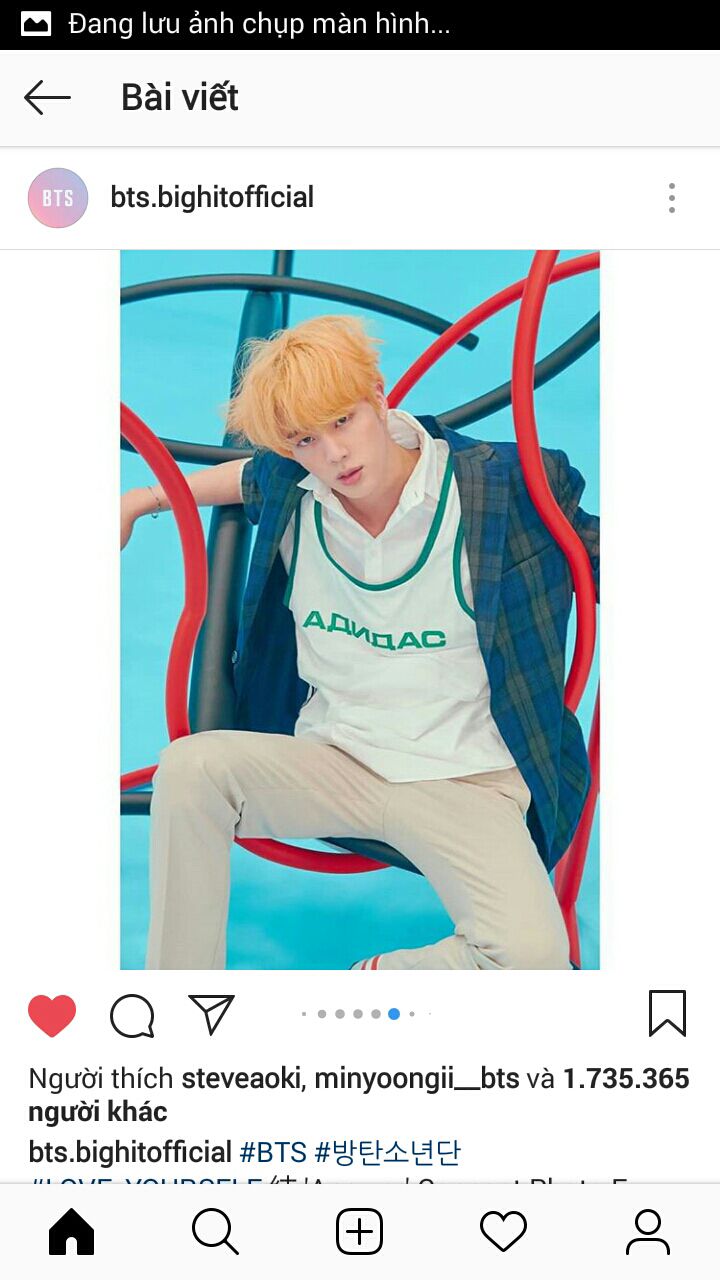Switch to the Home tab

(x=72, y=1231)
